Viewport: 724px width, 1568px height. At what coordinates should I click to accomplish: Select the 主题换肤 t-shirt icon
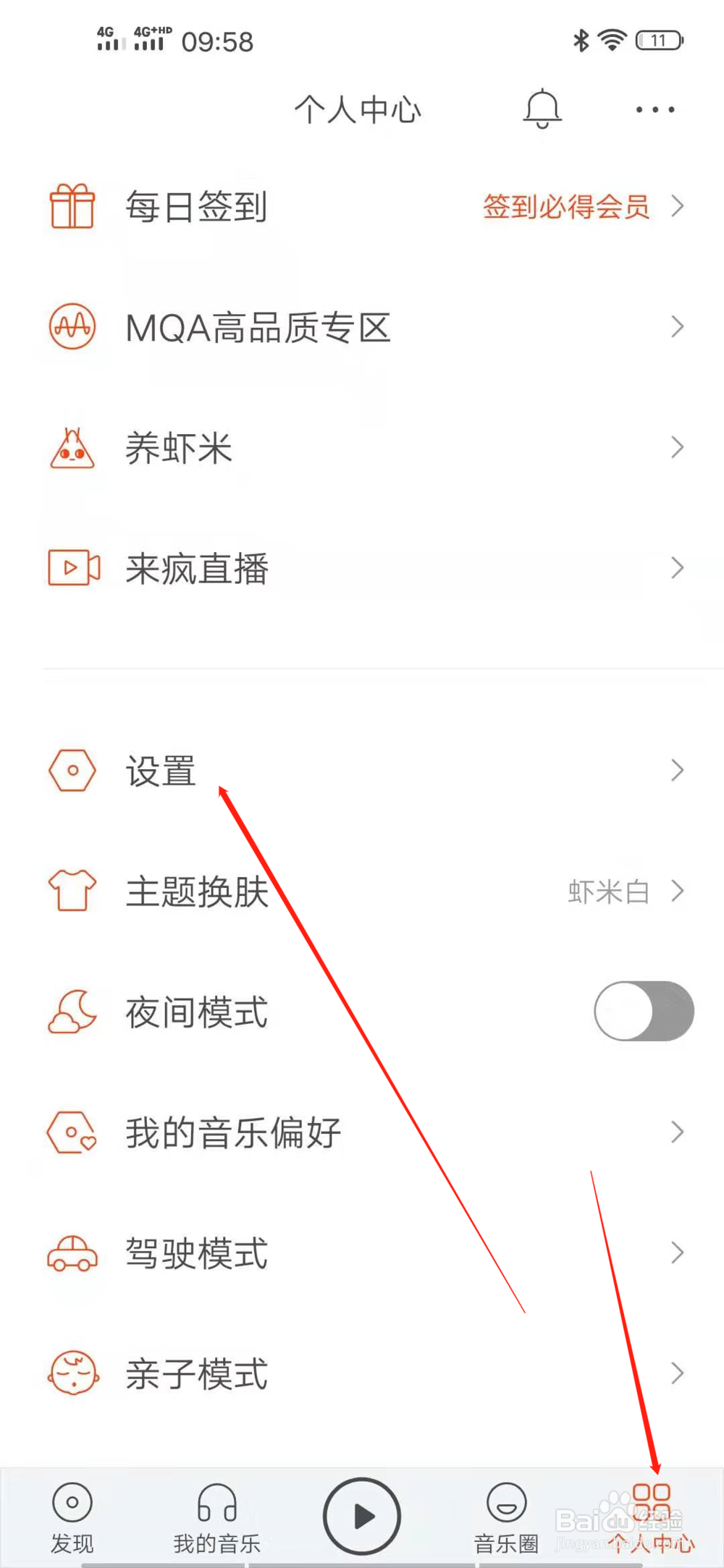click(x=71, y=891)
